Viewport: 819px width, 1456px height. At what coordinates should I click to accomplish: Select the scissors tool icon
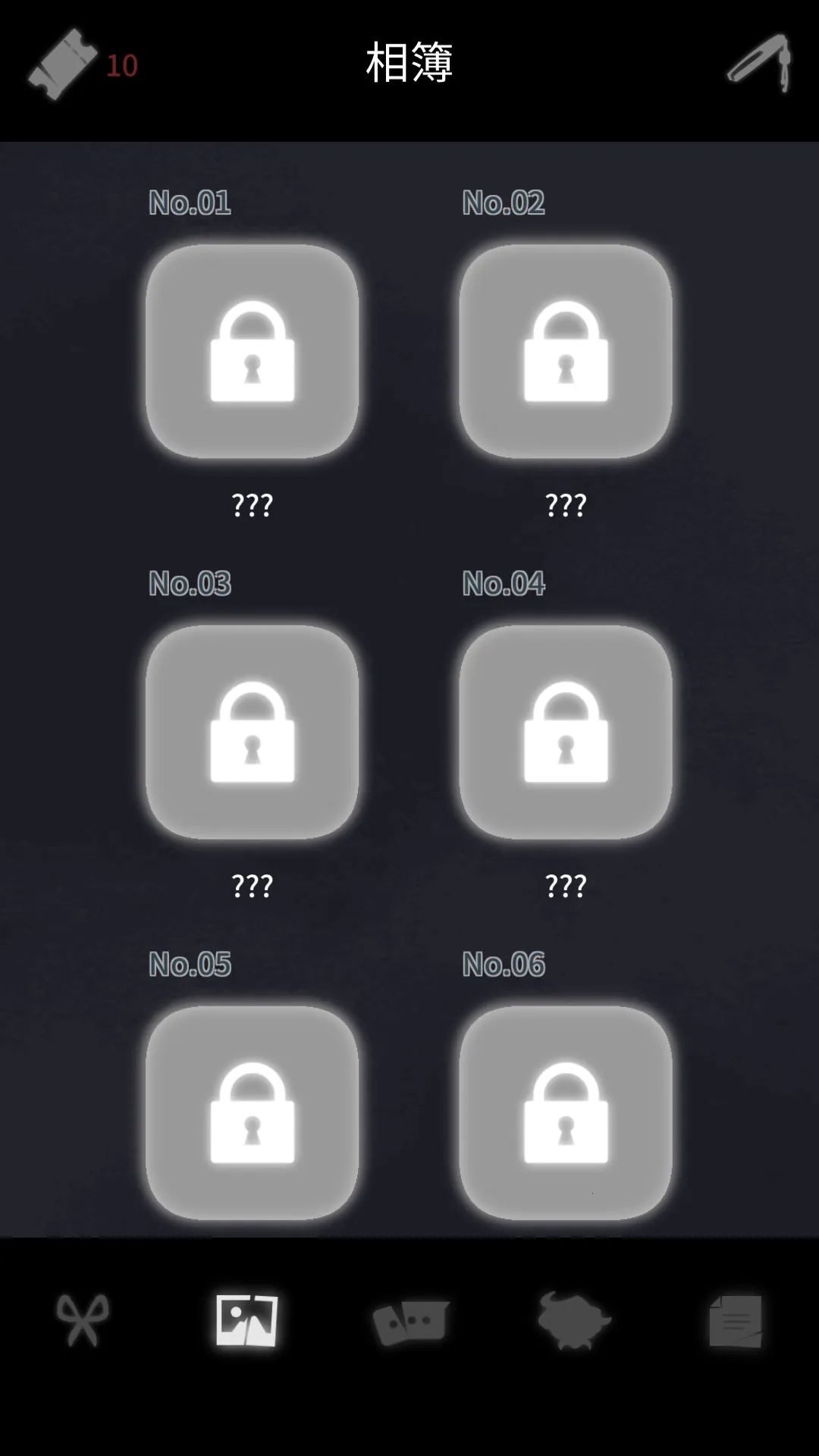click(83, 1322)
